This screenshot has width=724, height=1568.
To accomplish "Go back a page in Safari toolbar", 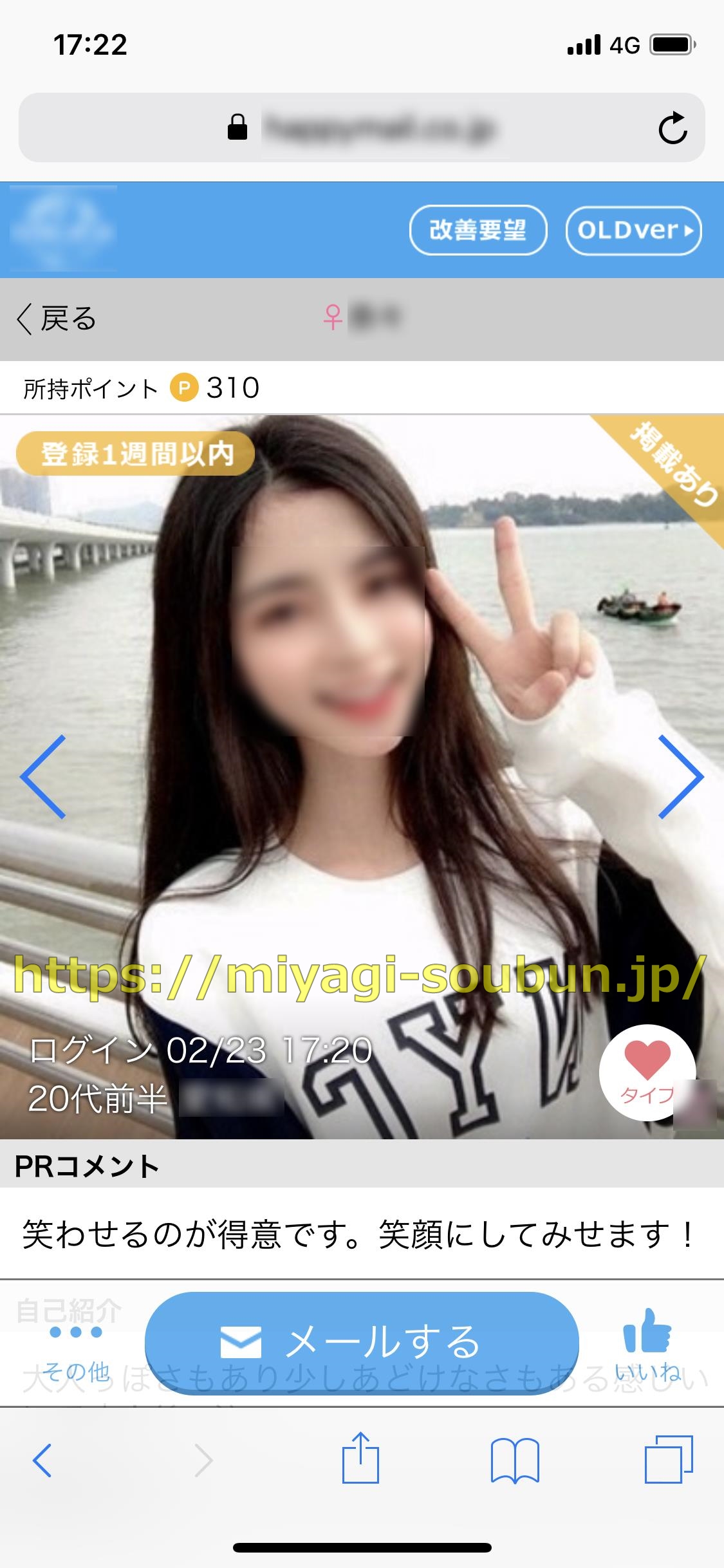I will coord(42,1460).
